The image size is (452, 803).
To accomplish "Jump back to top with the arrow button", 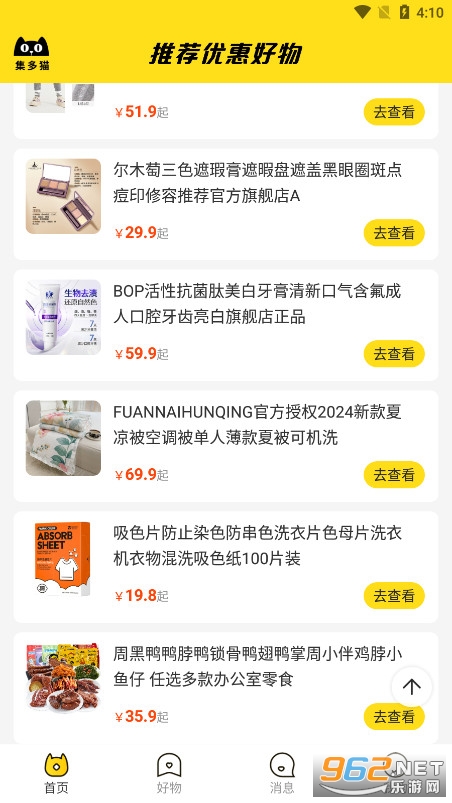I will tap(412, 687).
